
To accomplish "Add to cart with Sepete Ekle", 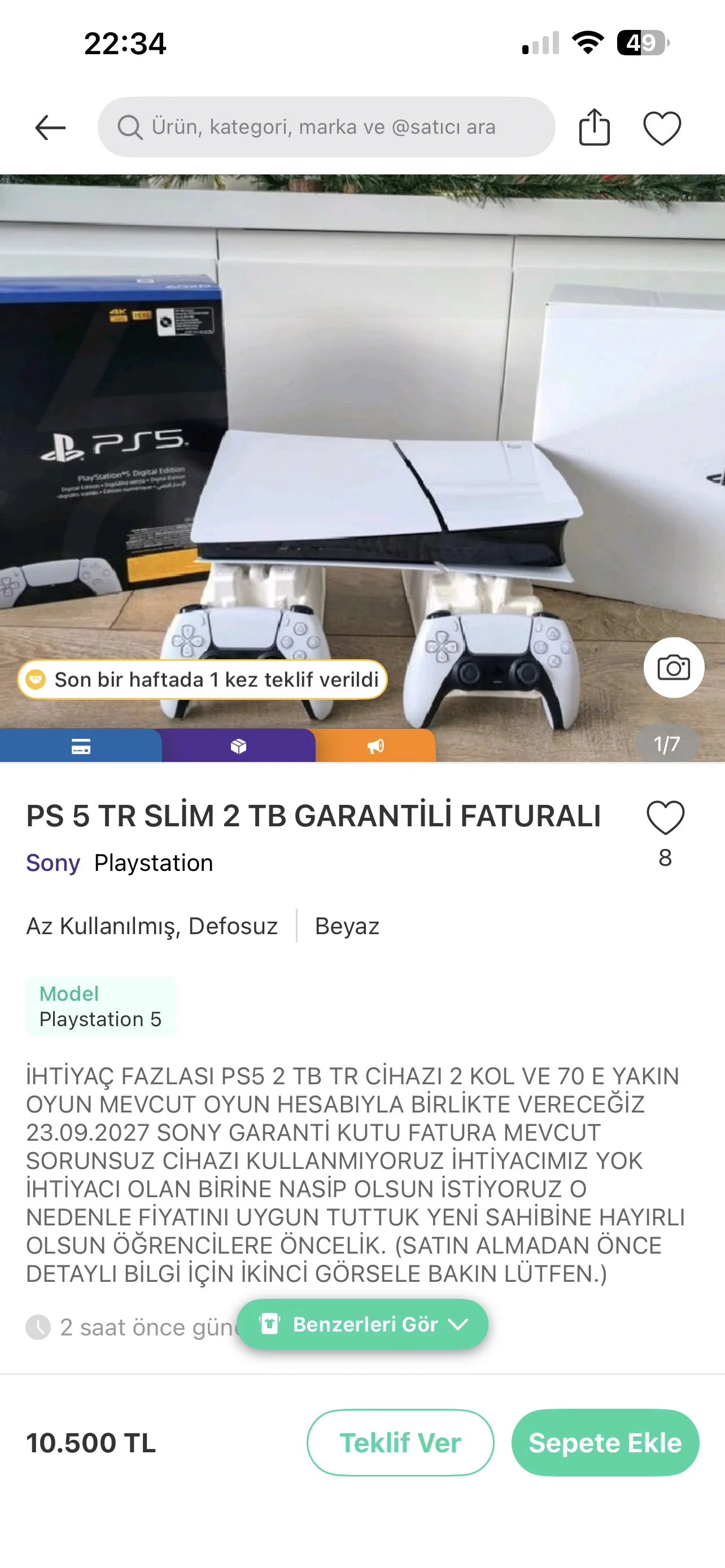I will 605,1442.
